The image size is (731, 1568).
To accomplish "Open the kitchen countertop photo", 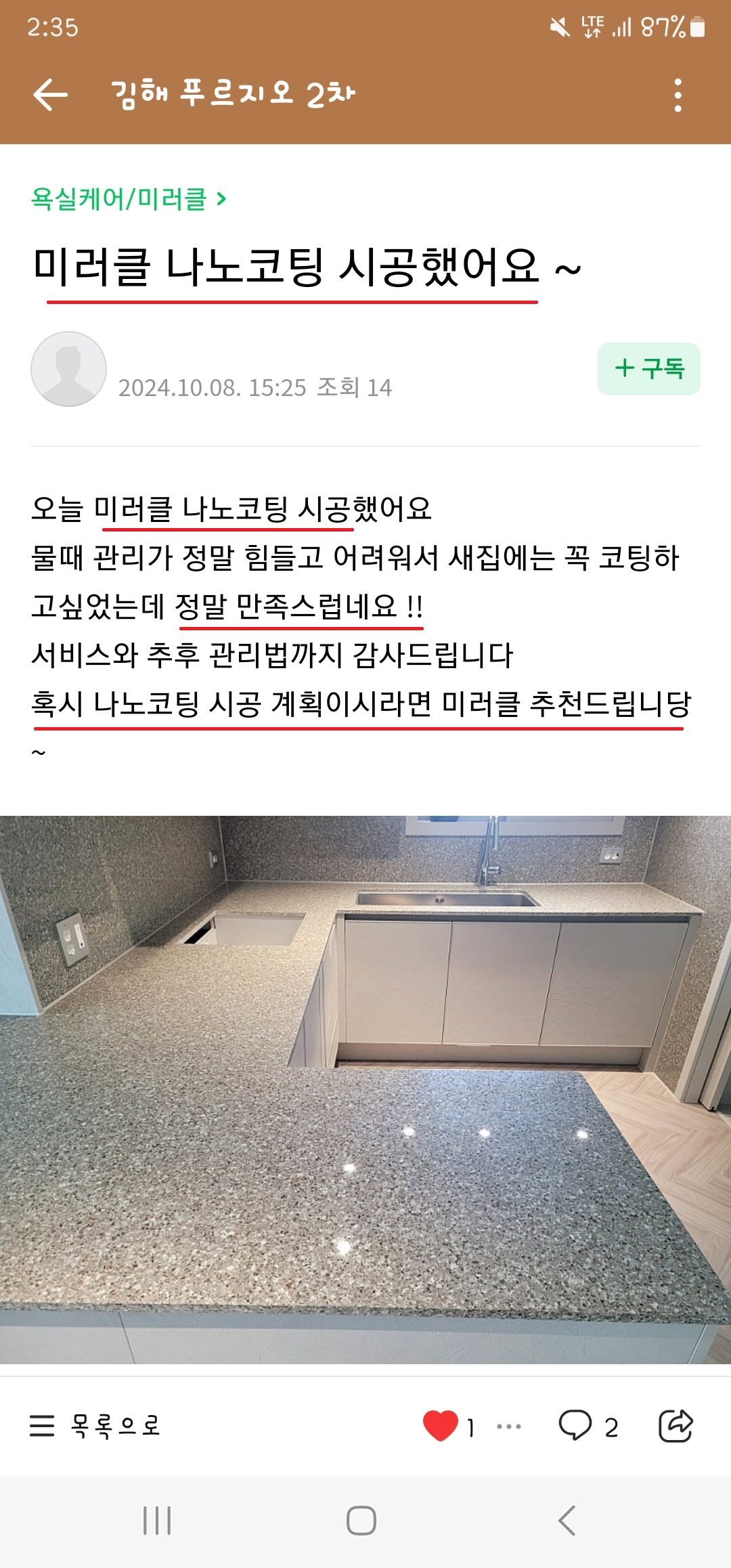I will point(365,1090).
